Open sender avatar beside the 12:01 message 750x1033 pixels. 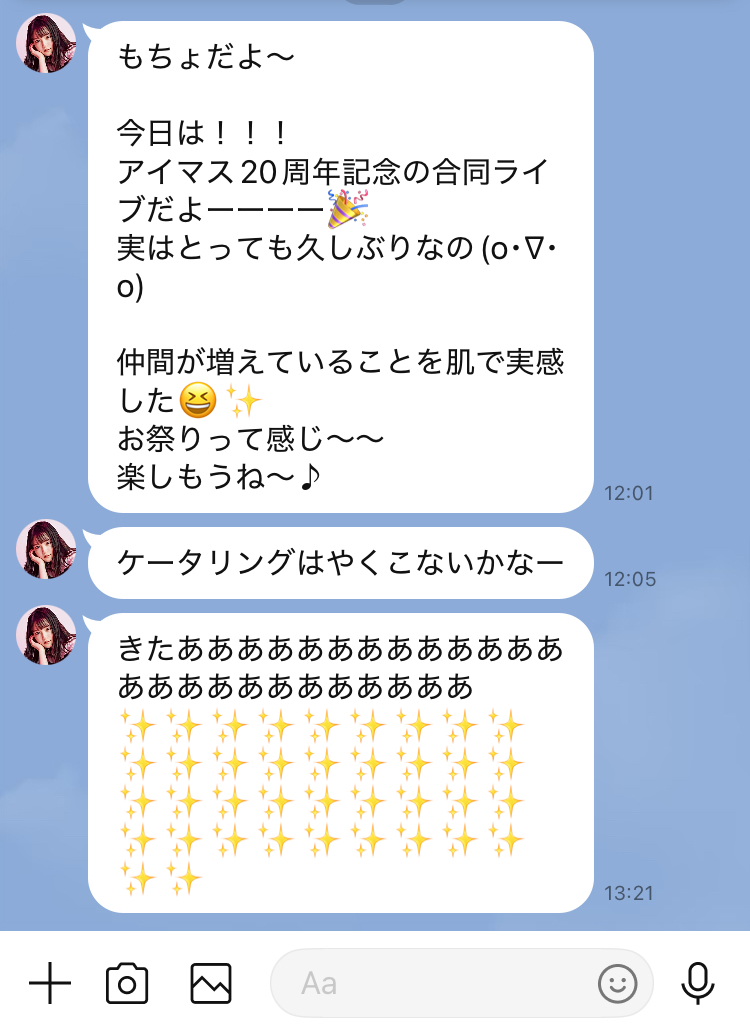tap(46, 44)
